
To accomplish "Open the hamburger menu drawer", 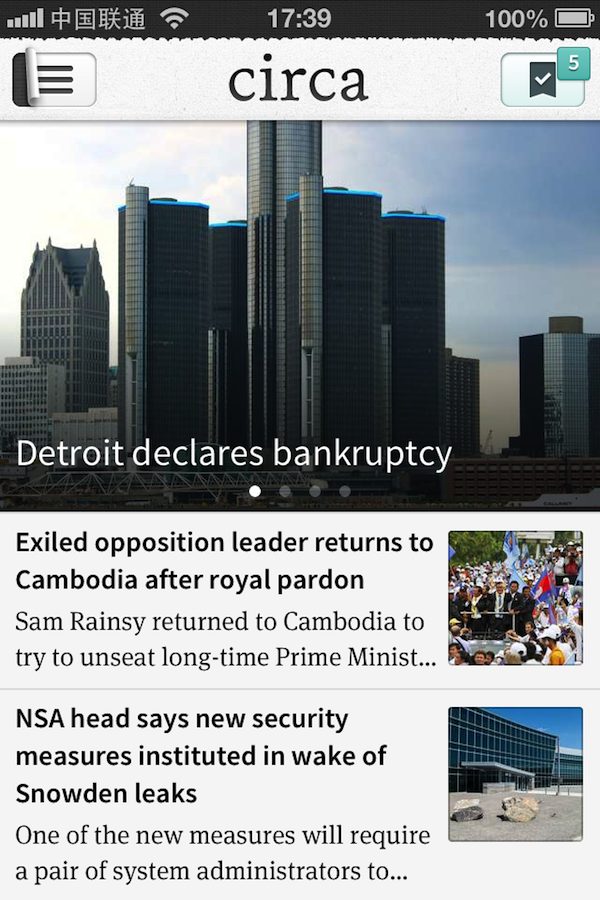I will click(55, 80).
